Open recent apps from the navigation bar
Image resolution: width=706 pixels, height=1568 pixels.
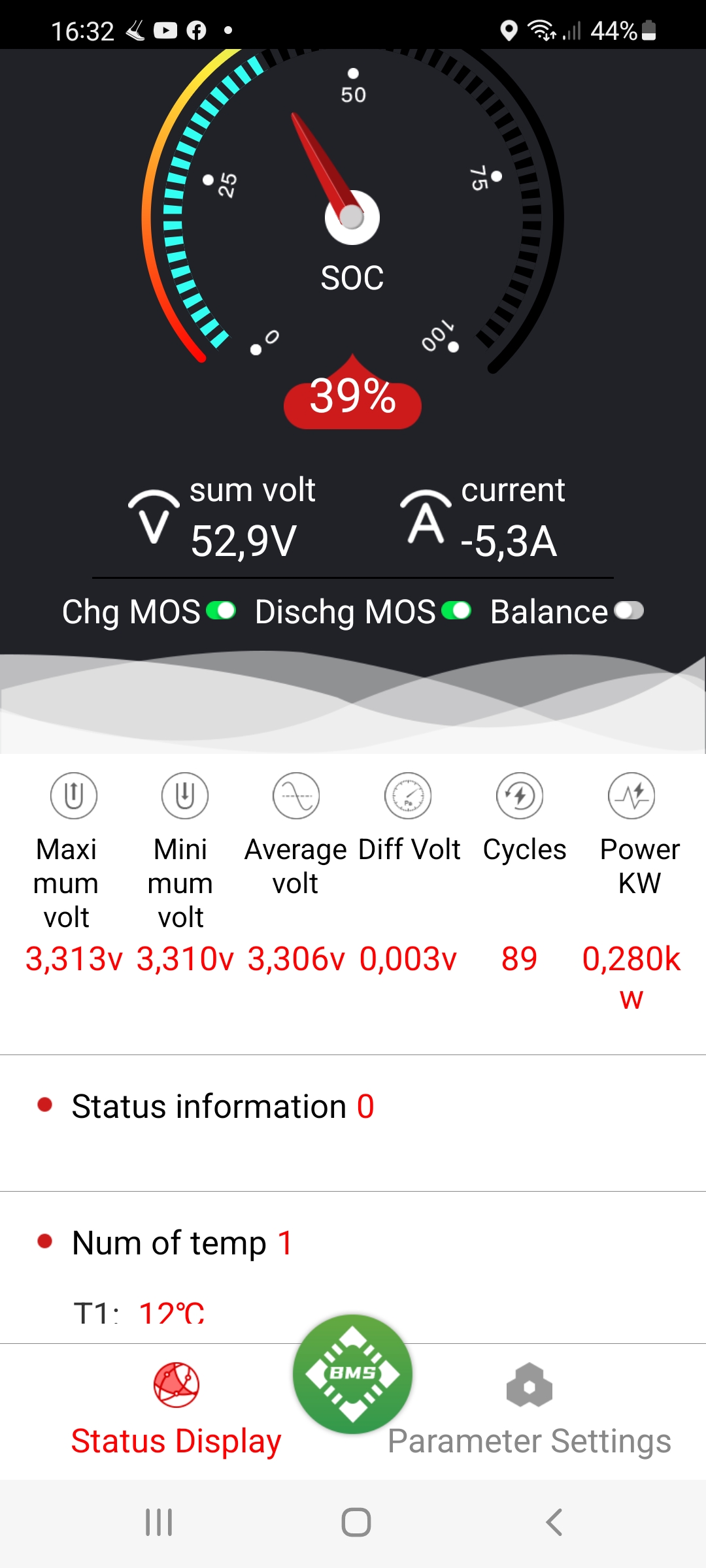tap(159, 1522)
